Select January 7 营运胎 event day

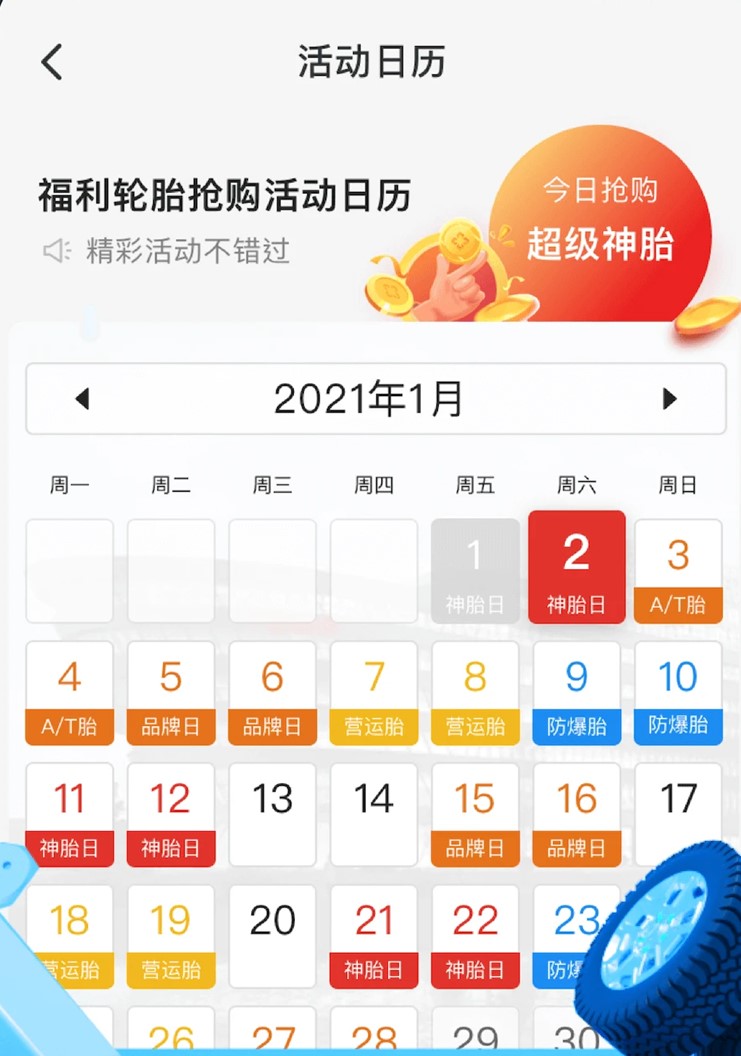pyautogui.click(x=374, y=692)
